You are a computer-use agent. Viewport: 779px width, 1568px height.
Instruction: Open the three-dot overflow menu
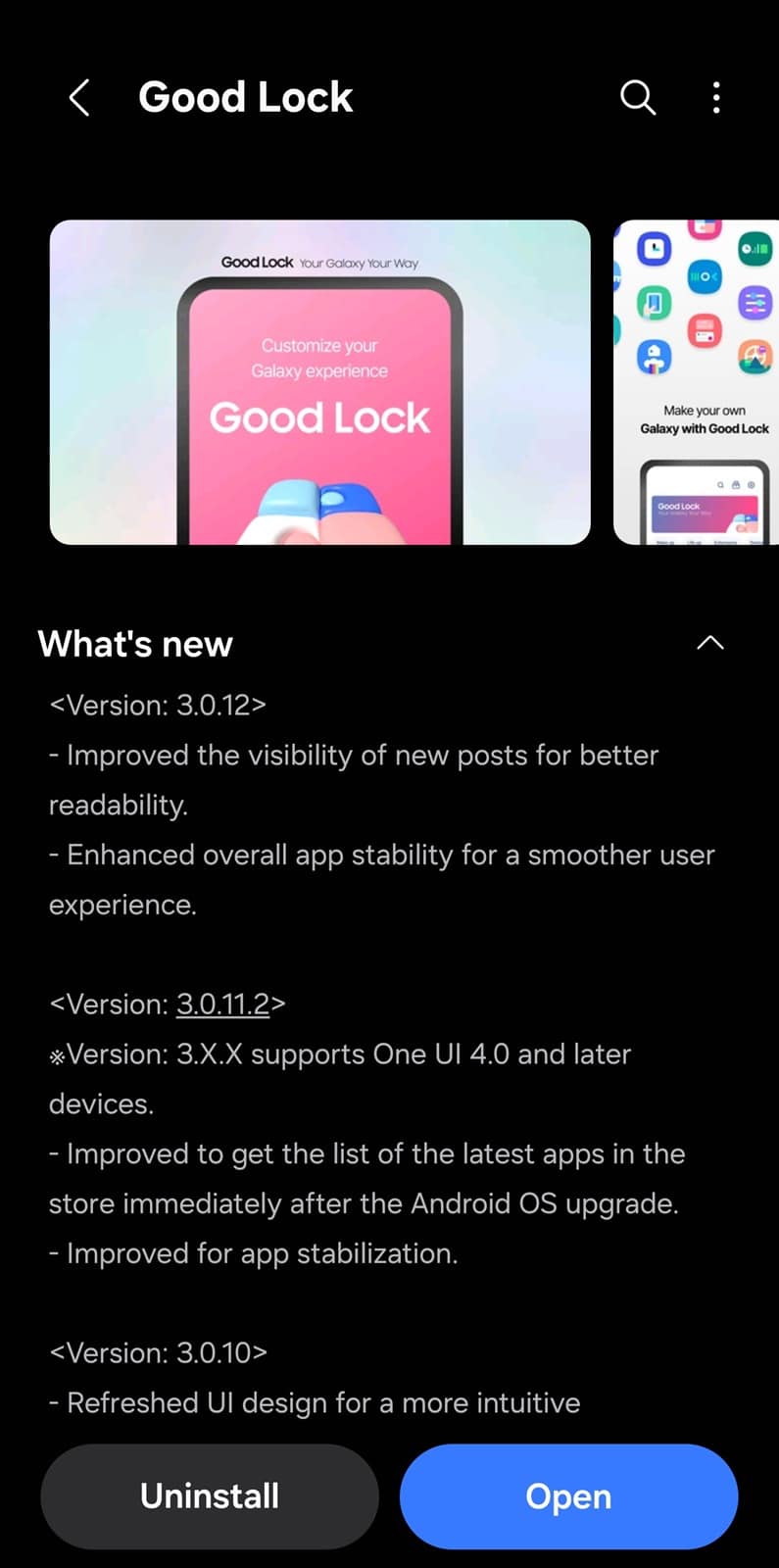click(716, 98)
